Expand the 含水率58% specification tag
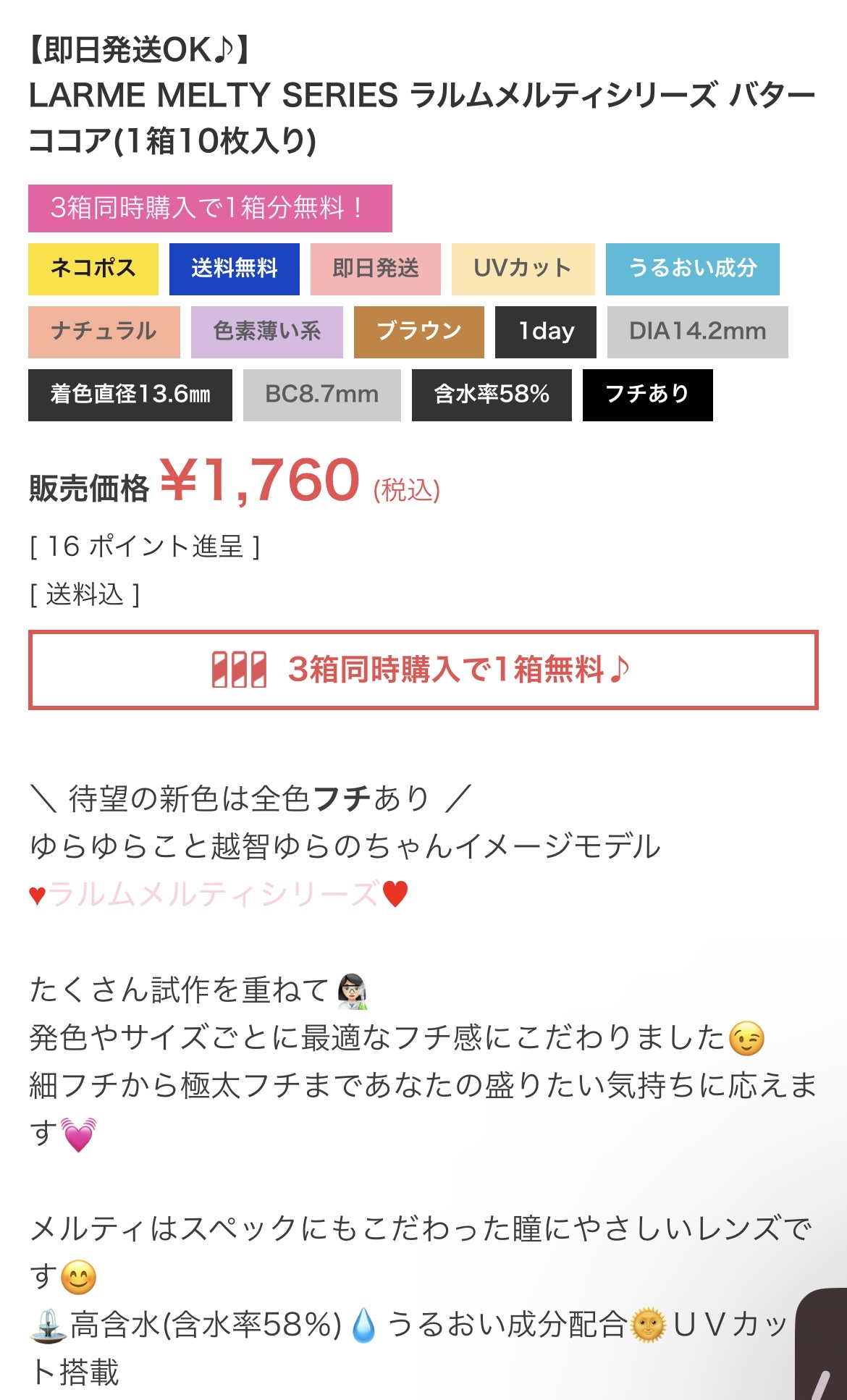The width and height of the screenshot is (847, 1400). click(492, 395)
